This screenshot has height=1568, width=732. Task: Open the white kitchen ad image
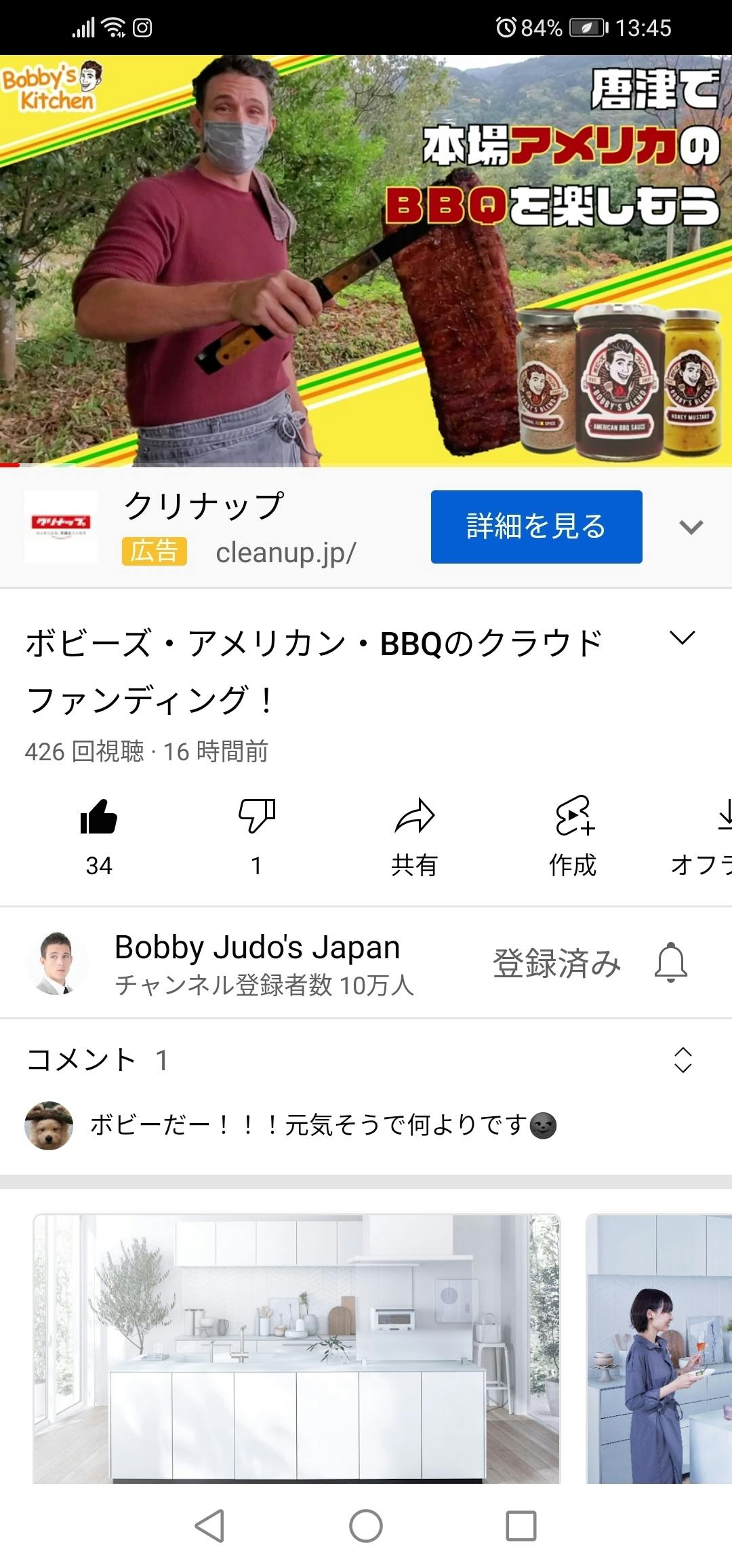coord(296,1348)
